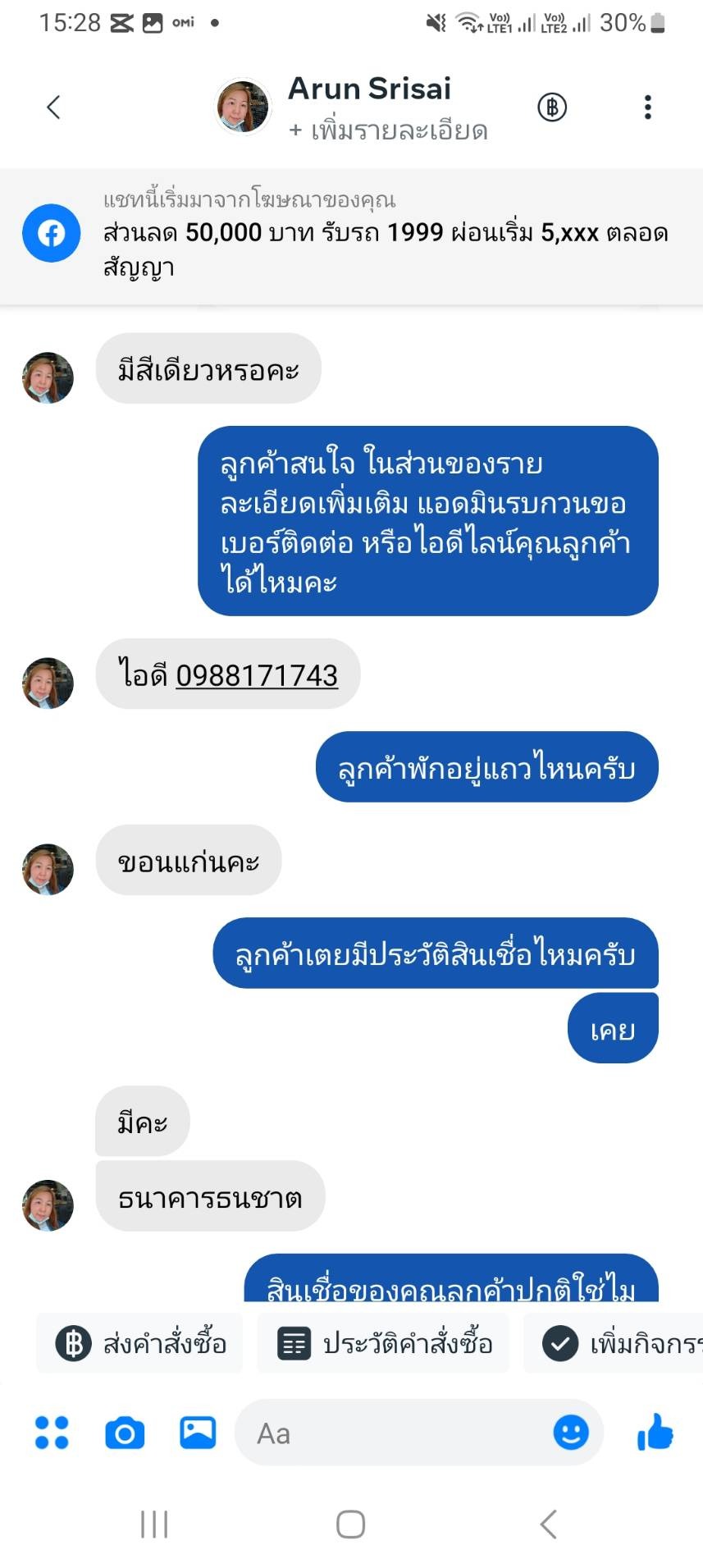Send a thumbs-up like
Viewport: 703px width, 1568px height.
click(x=655, y=1432)
